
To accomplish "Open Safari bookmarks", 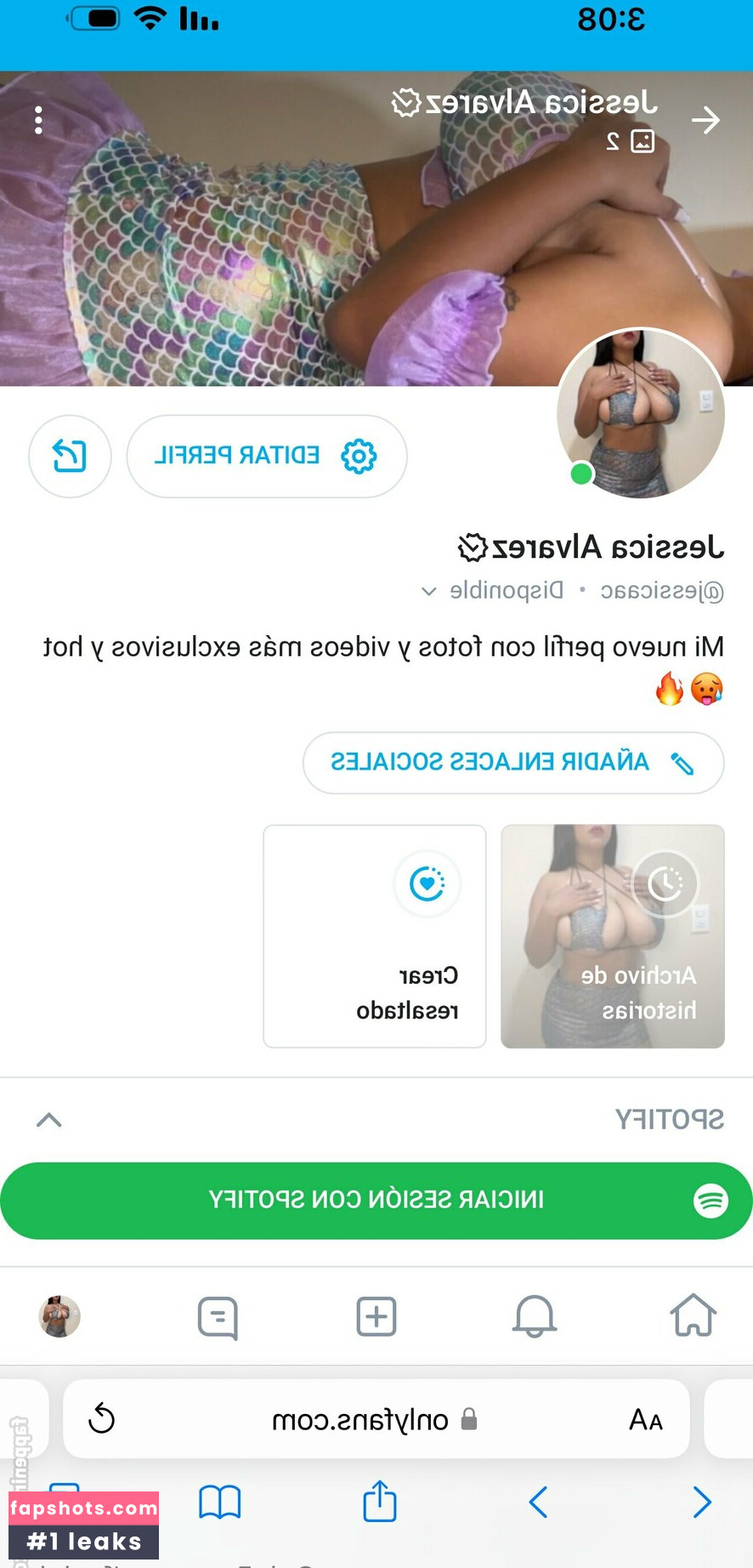I will tap(220, 1503).
